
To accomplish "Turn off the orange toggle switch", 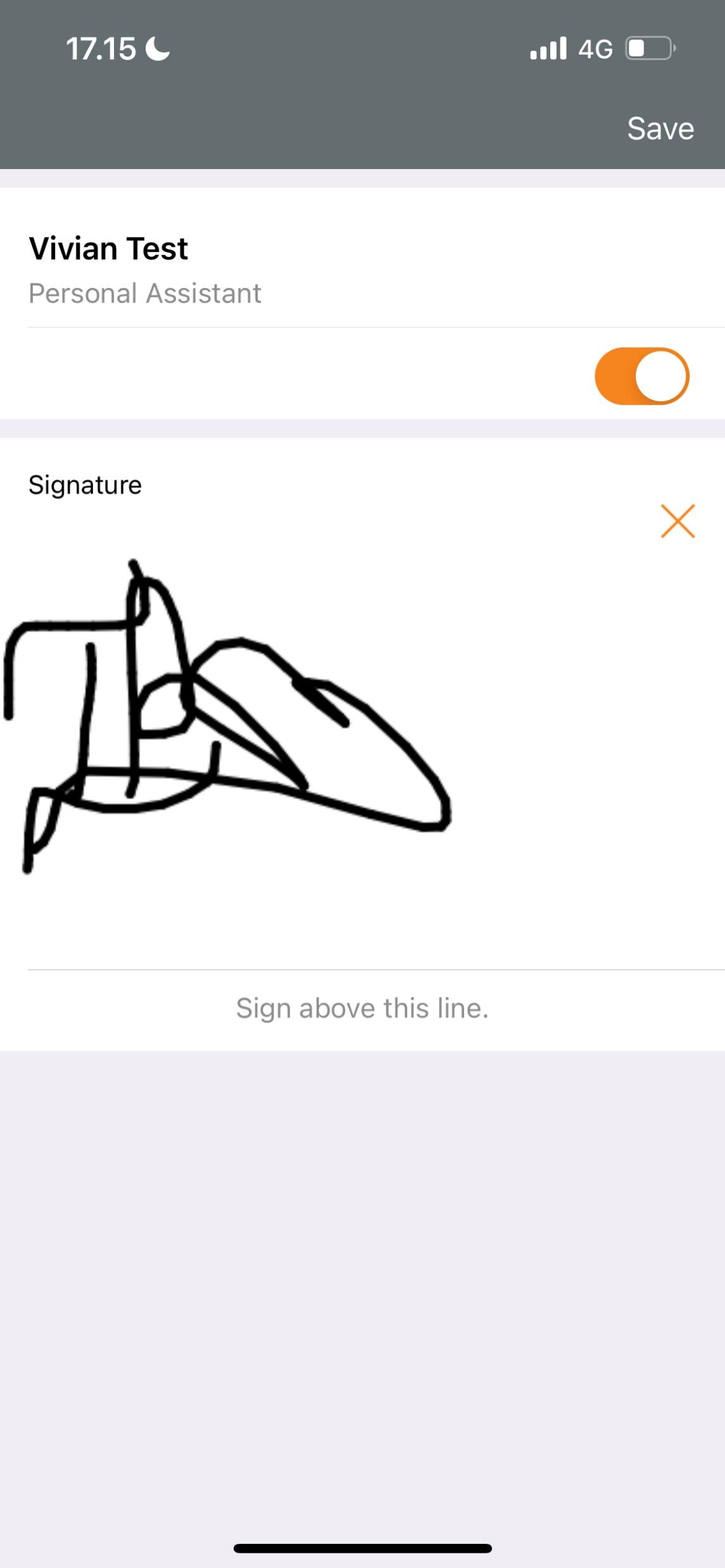I will 641,376.
